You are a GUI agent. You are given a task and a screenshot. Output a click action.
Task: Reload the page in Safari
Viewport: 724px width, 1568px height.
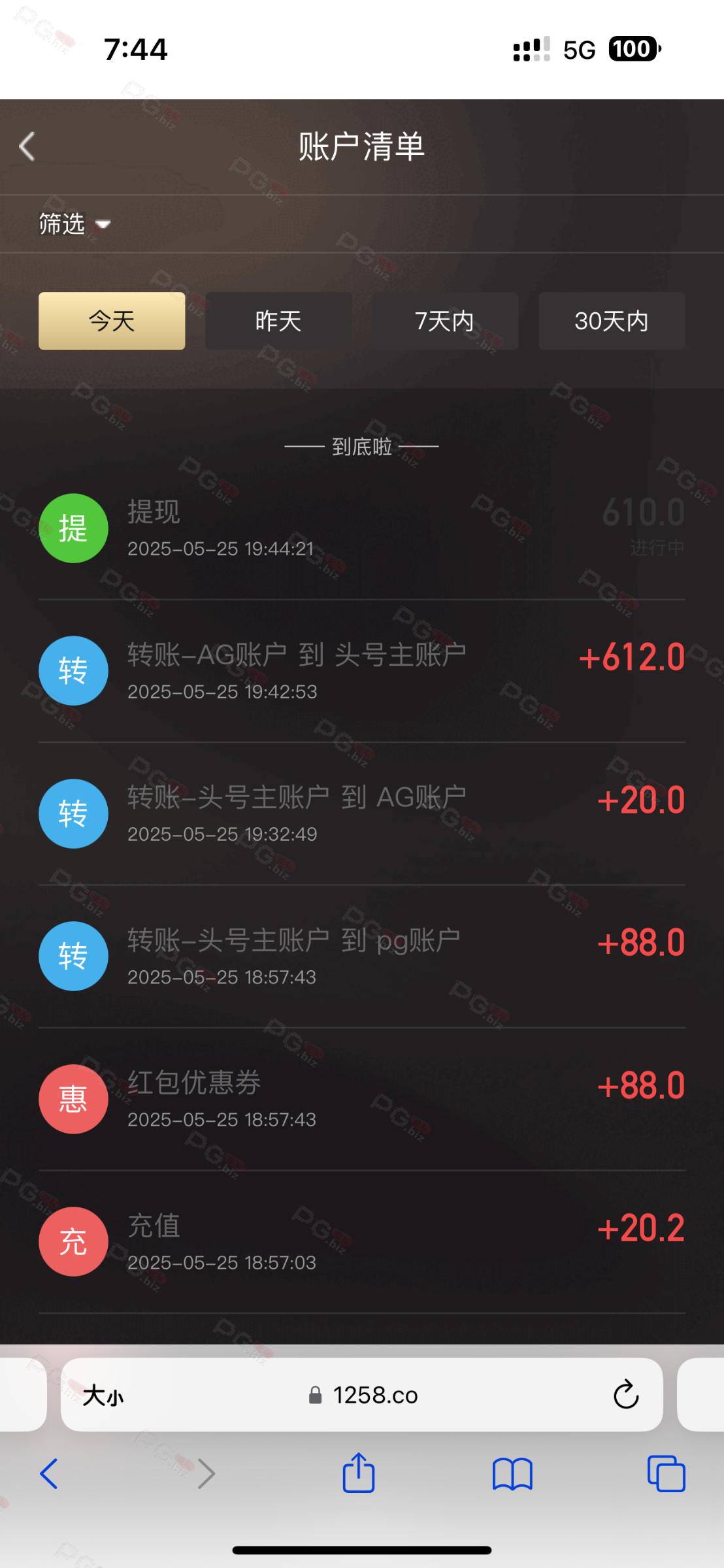point(625,1395)
